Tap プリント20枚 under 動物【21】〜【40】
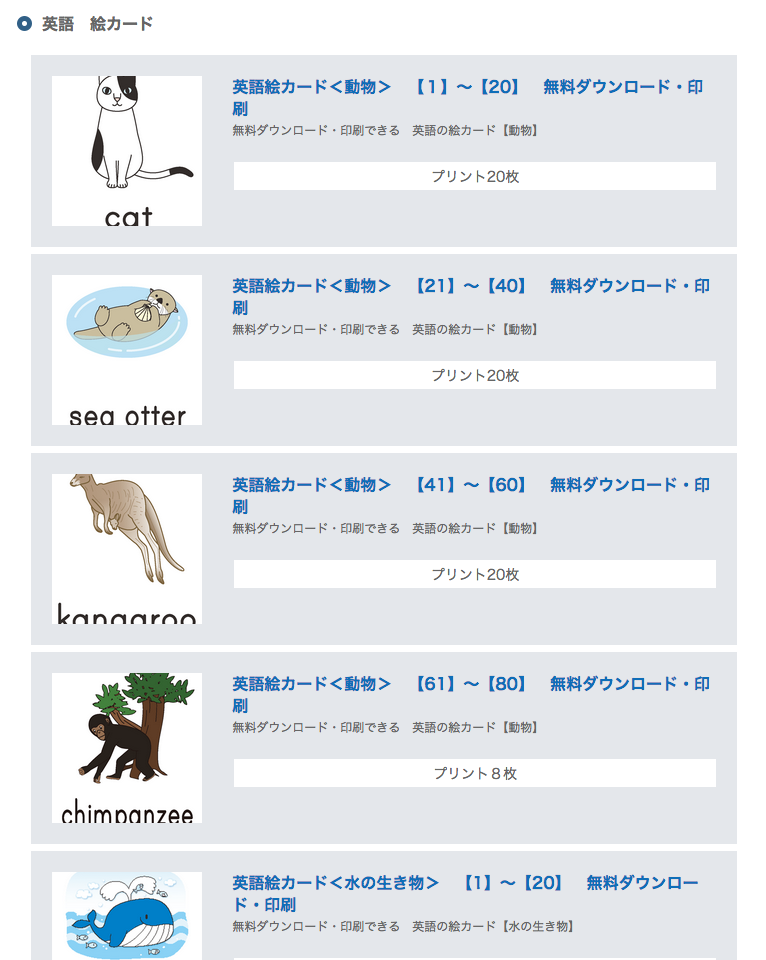Image resolution: width=766 pixels, height=960 pixels. coord(475,375)
